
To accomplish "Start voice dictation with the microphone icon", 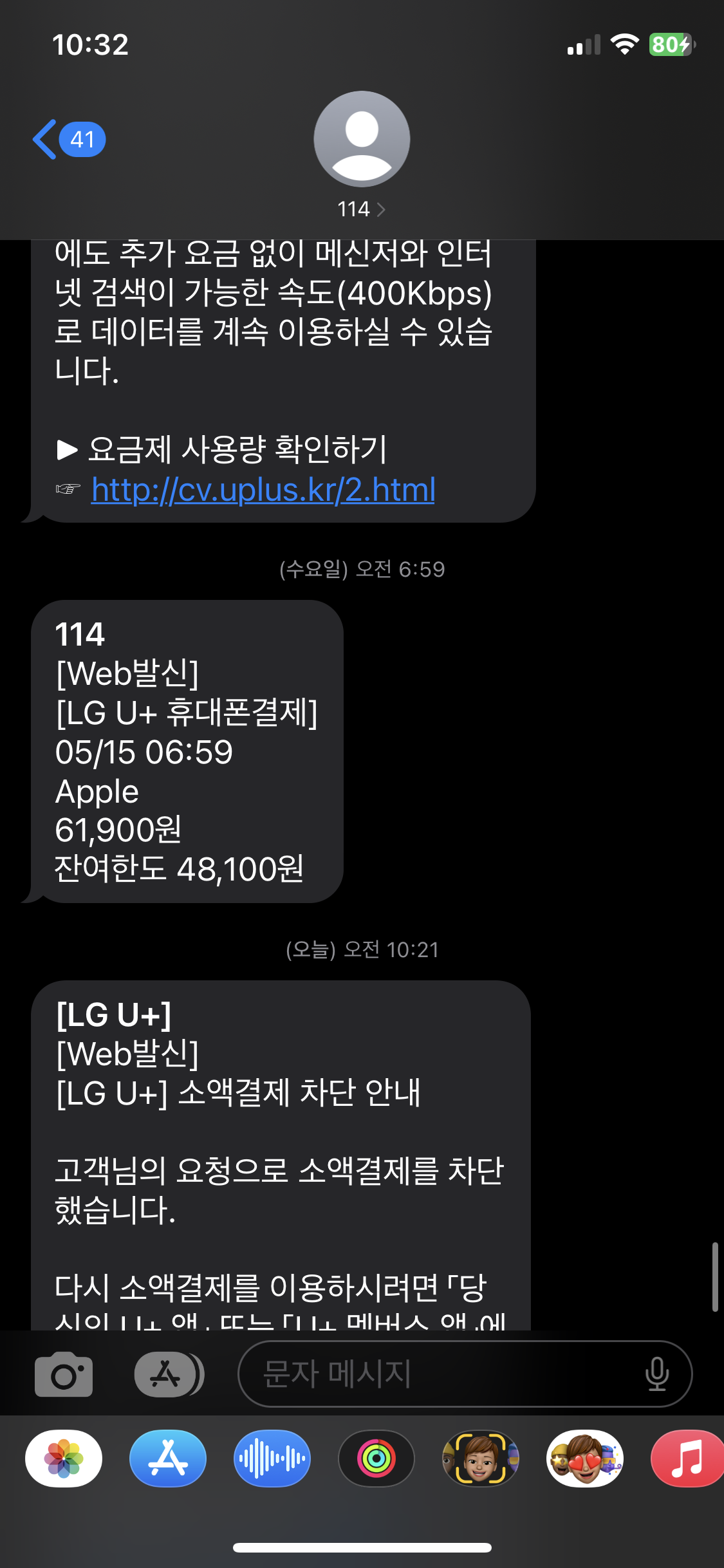I will pyautogui.click(x=656, y=1374).
